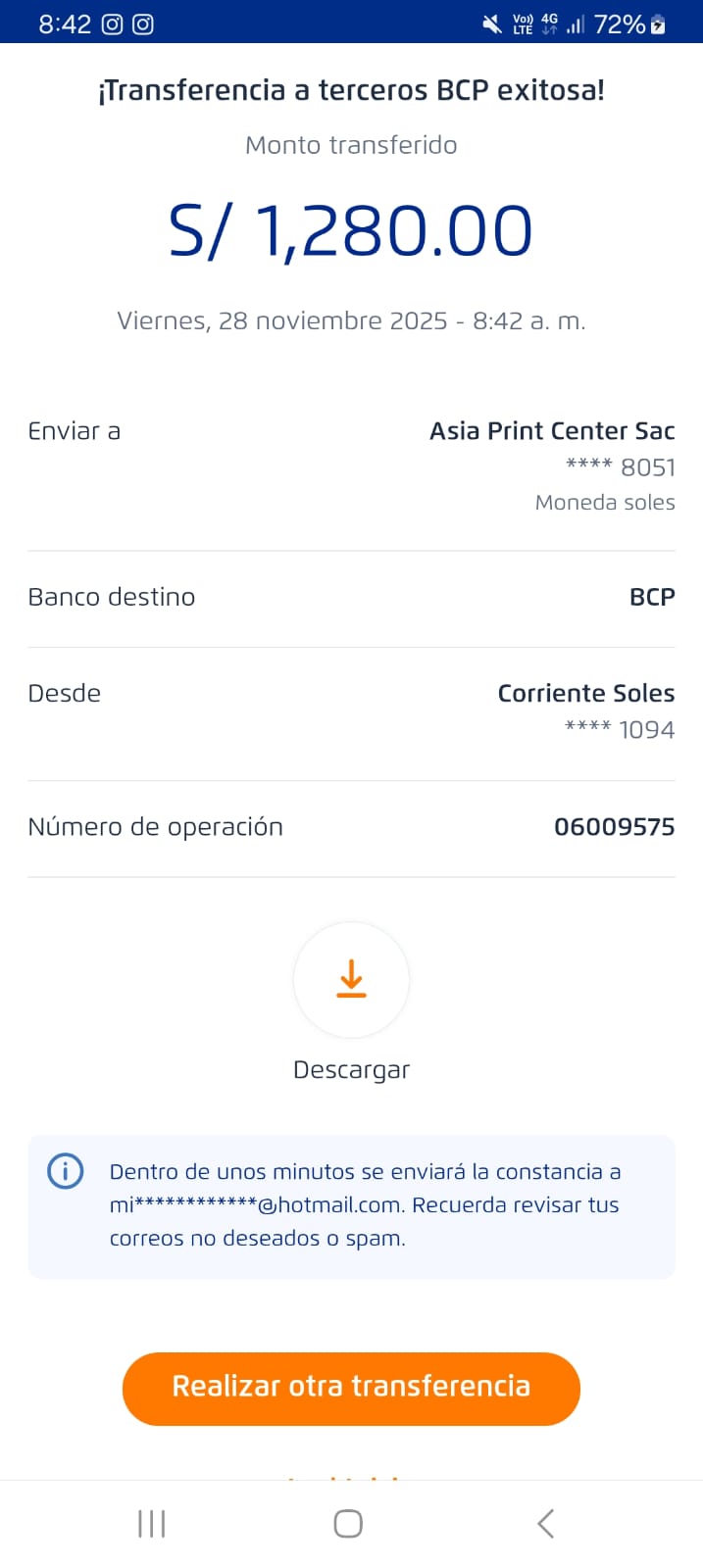Open the recent apps view
This screenshot has width=703, height=1568.
[x=152, y=1523]
